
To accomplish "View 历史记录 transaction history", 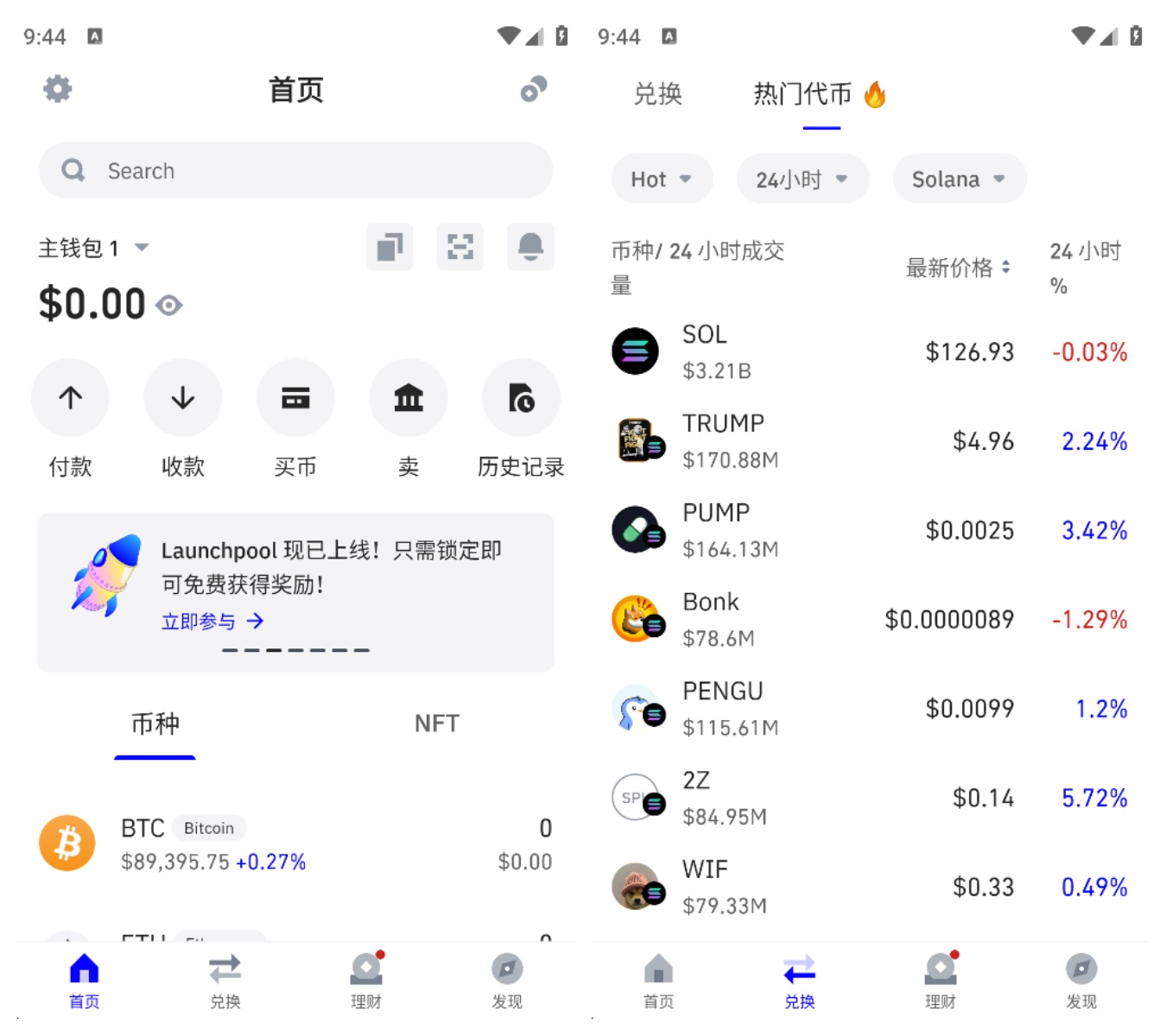I will [x=521, y=398].
